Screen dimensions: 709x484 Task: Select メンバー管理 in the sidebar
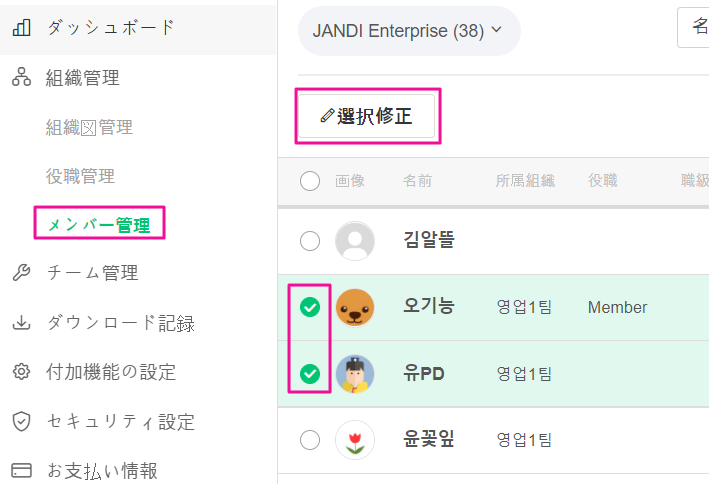pyautogui.click(x=99, y=224)
